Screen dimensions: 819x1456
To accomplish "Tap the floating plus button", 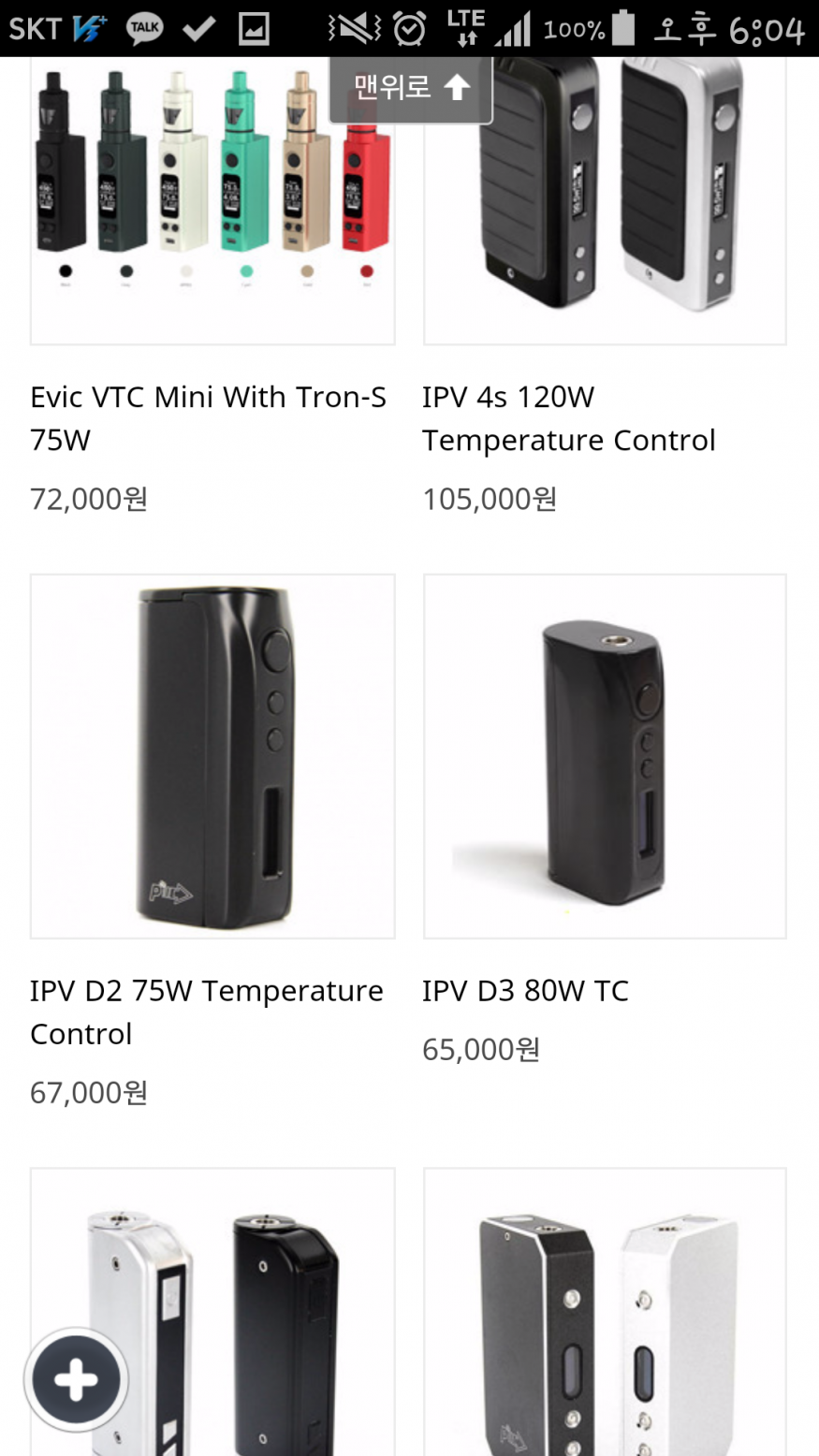I will pyautogui.click(x=76, y=1379).
